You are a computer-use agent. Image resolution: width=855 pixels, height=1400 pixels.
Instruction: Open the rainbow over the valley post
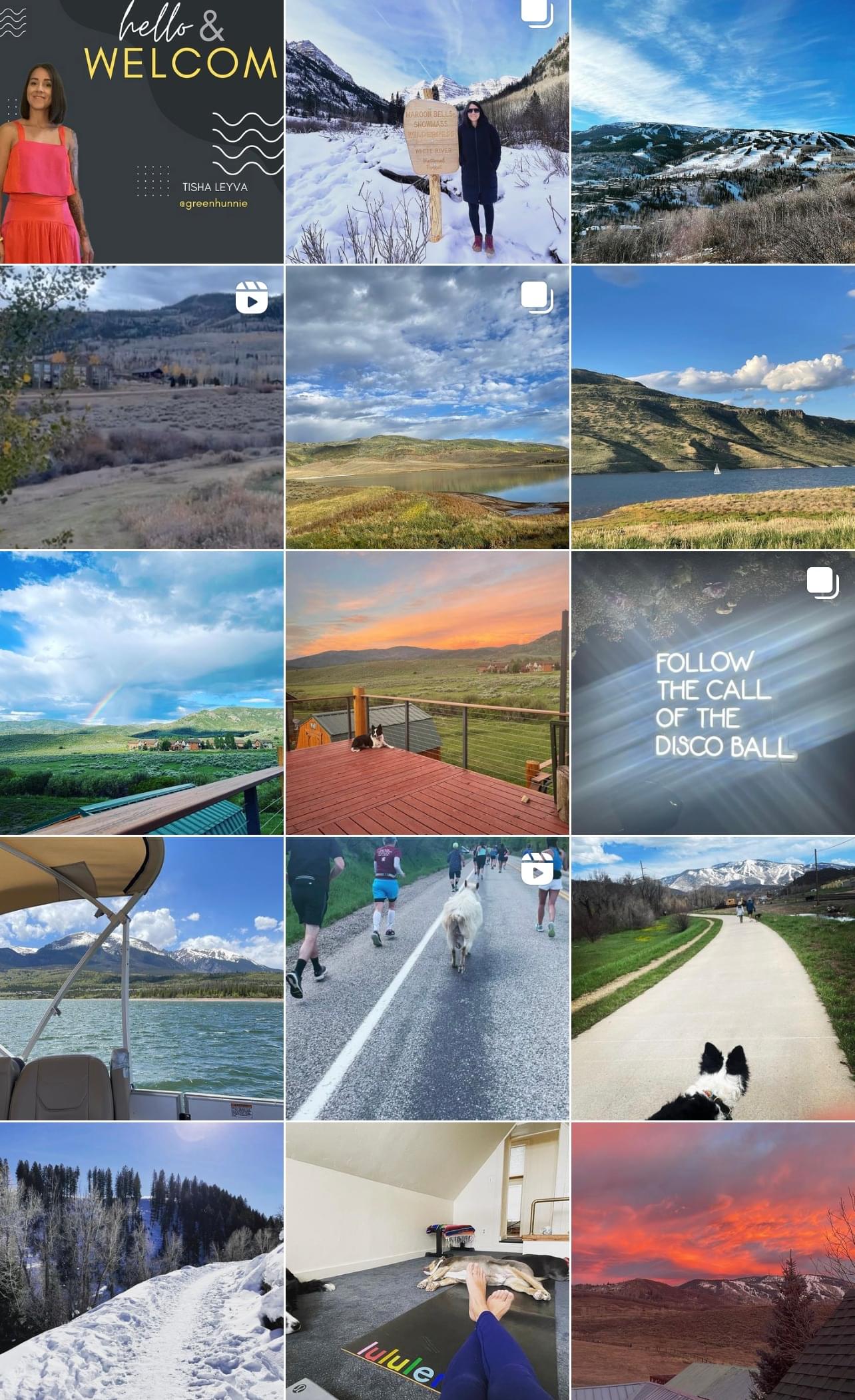click(x=141, y=693)
